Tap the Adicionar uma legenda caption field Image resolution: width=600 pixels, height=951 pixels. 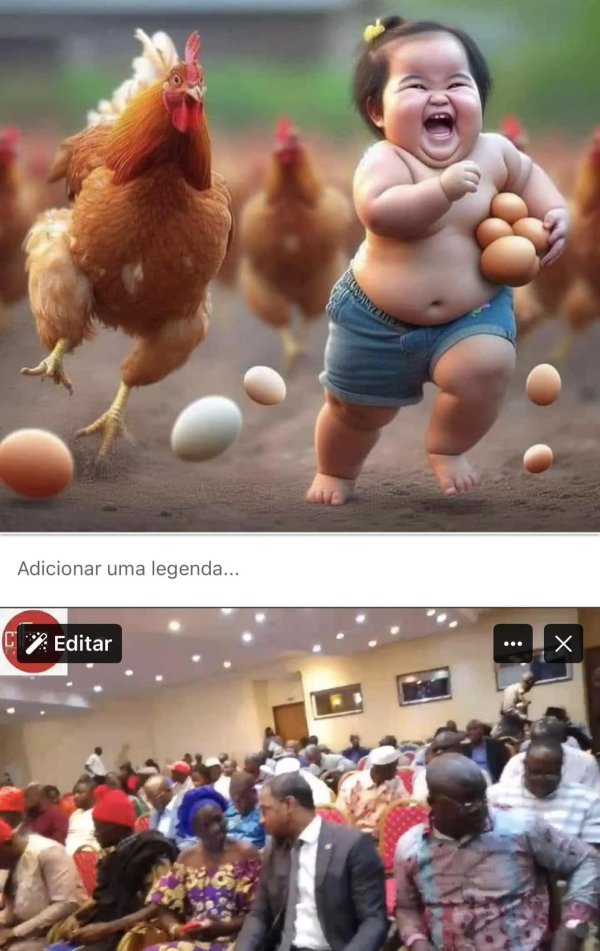pyautogui.click(x=128, y=568)
